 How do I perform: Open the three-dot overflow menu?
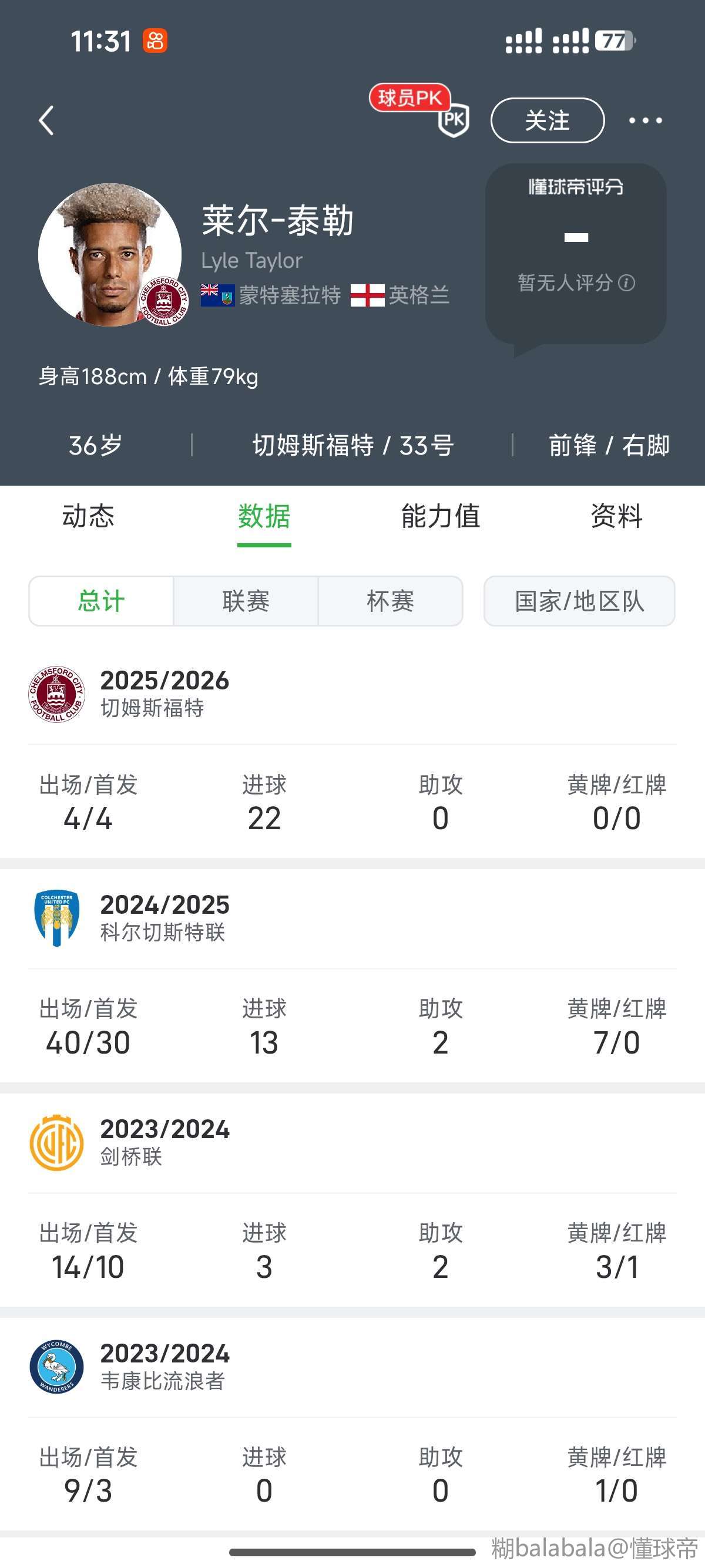(x=645, y=120)
